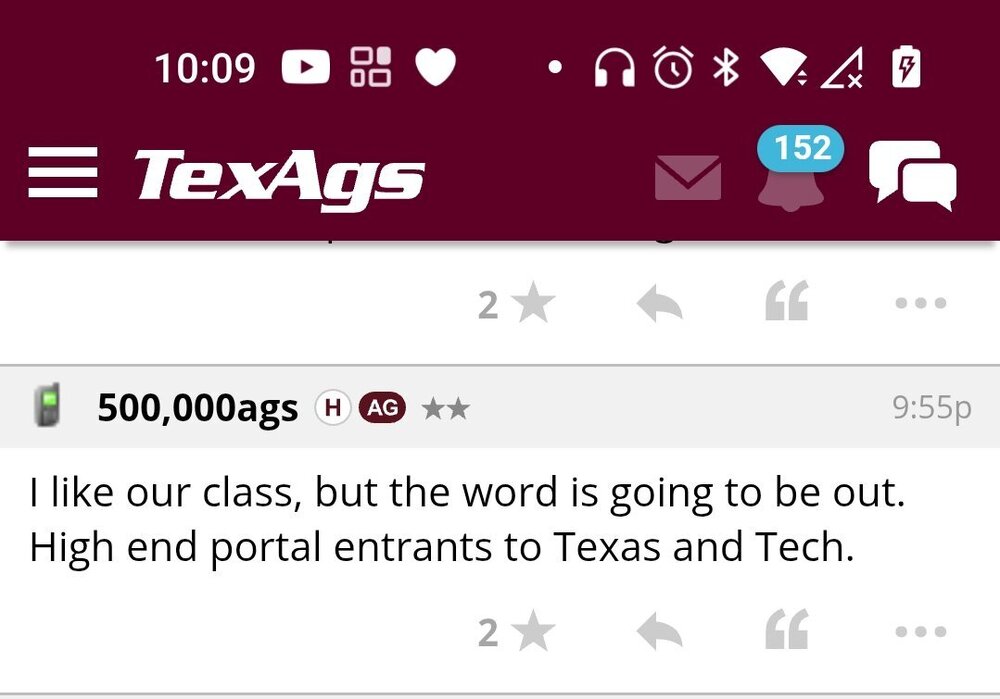This screenshot has width=1000, height=699.
Task: Open the forums chat bubbles icon
Action: (911, 176)
